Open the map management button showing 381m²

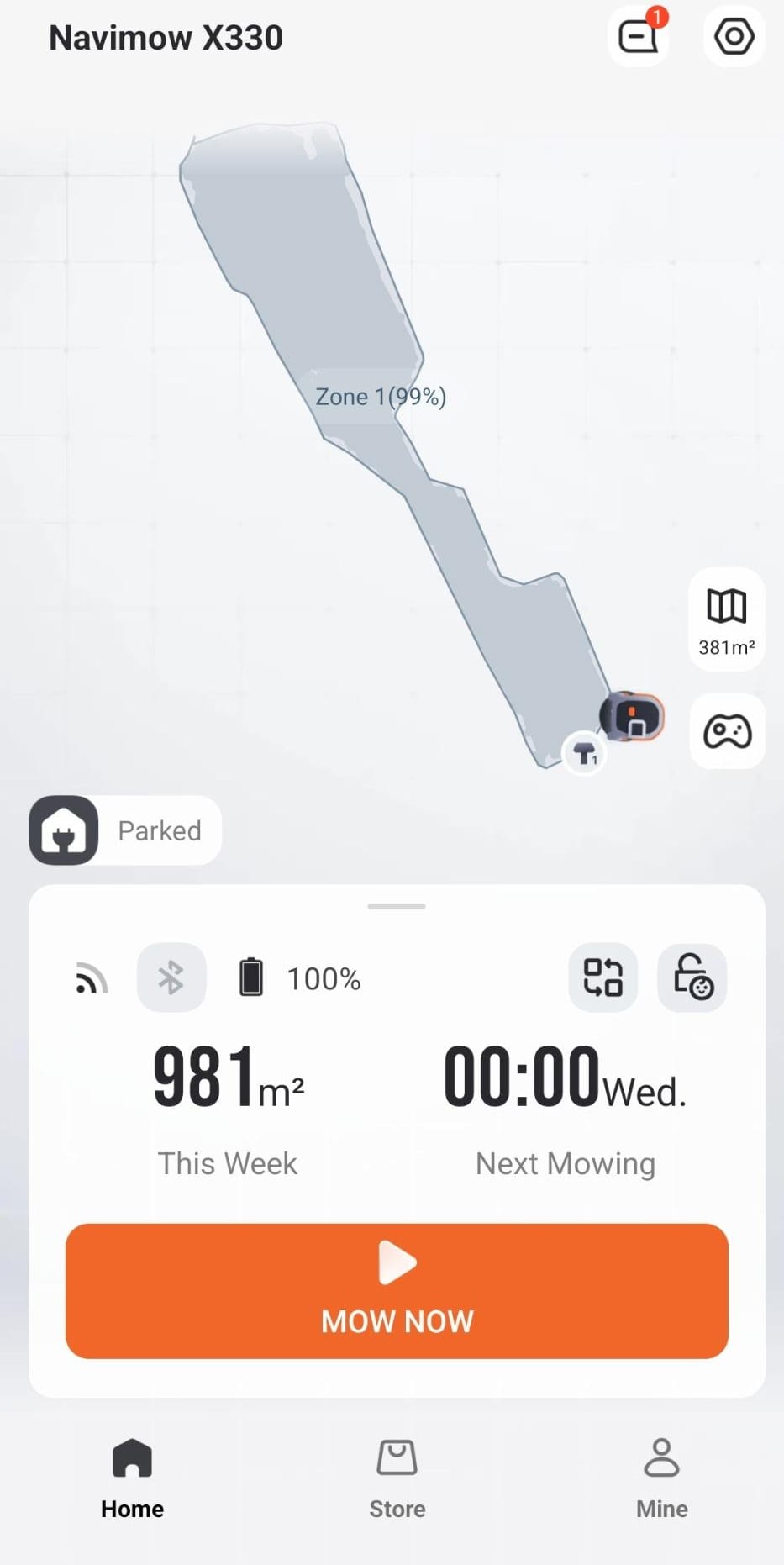tap(727, 620)
